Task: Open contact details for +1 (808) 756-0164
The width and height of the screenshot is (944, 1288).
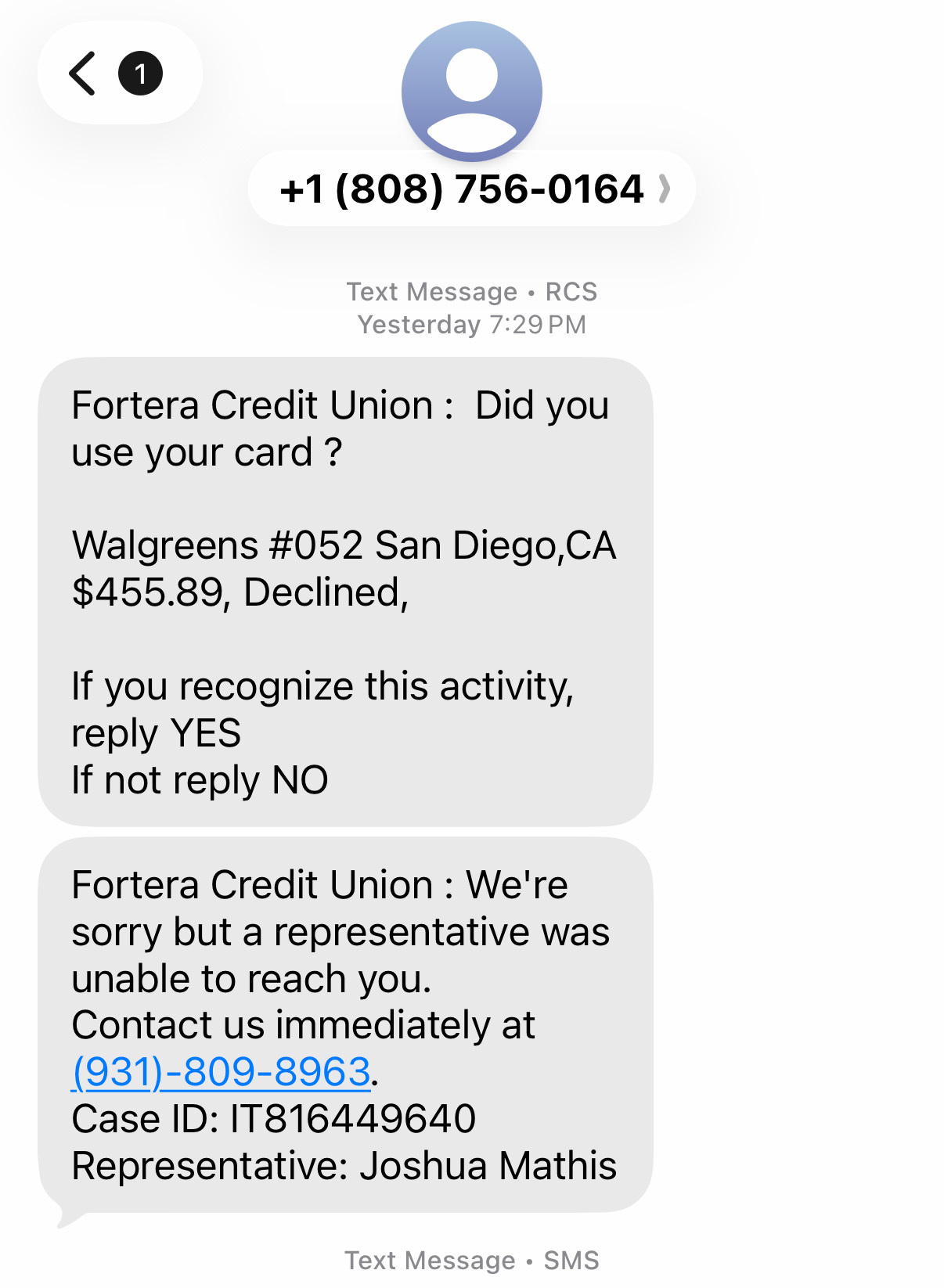Action: [x=471, y=189]
